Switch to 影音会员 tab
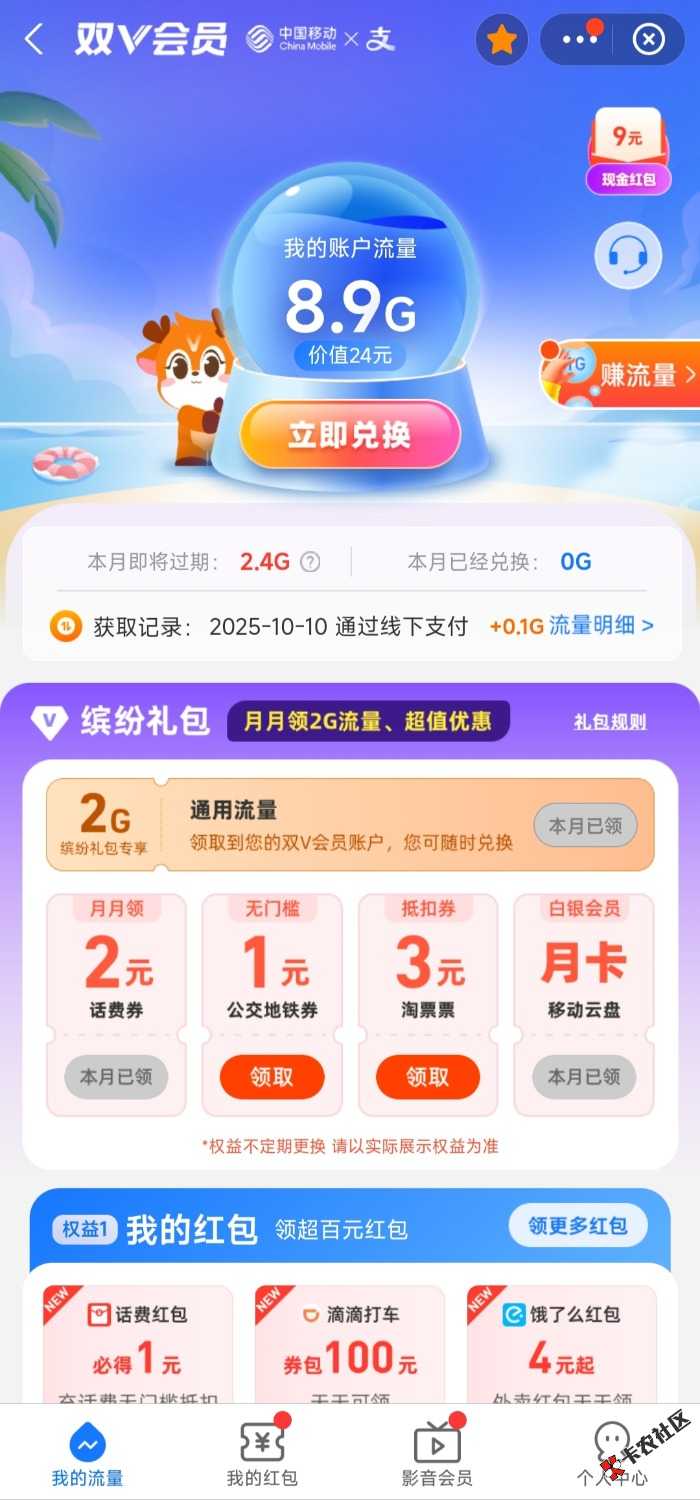The height and width of the screenshot is (1500, 700). [x=437, y=1453]
